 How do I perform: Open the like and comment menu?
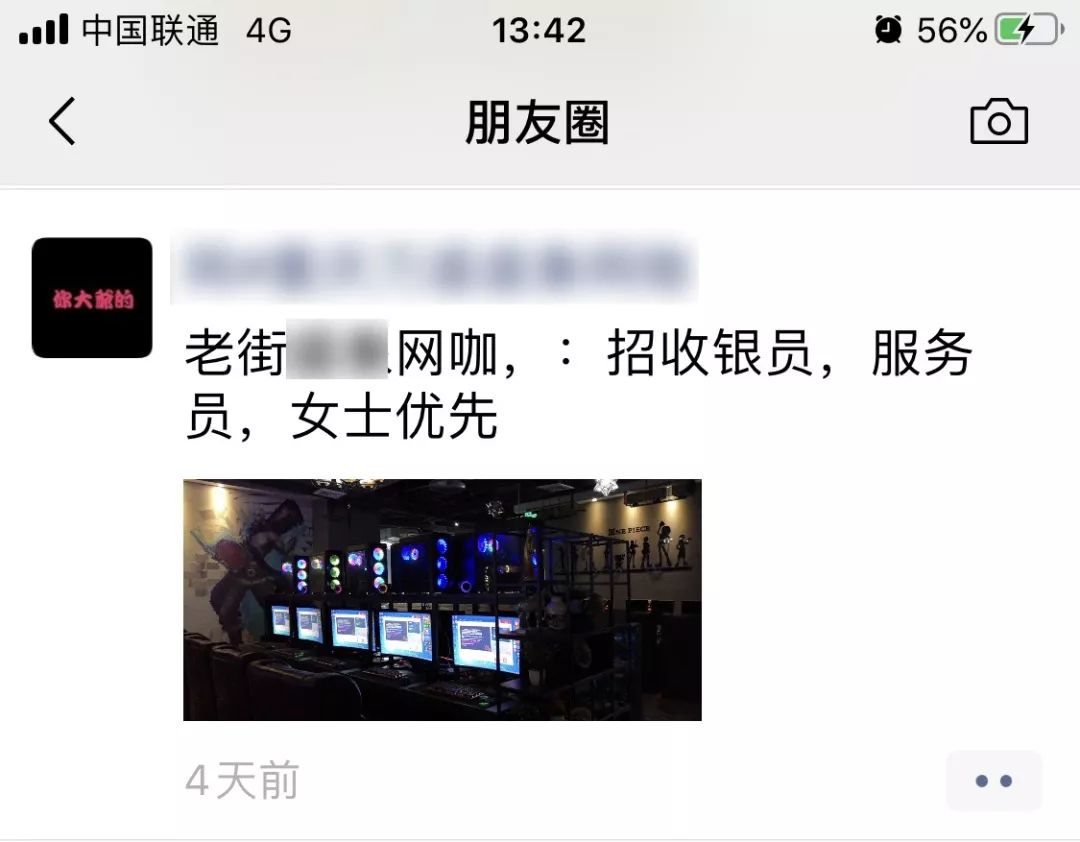(993, 781)
